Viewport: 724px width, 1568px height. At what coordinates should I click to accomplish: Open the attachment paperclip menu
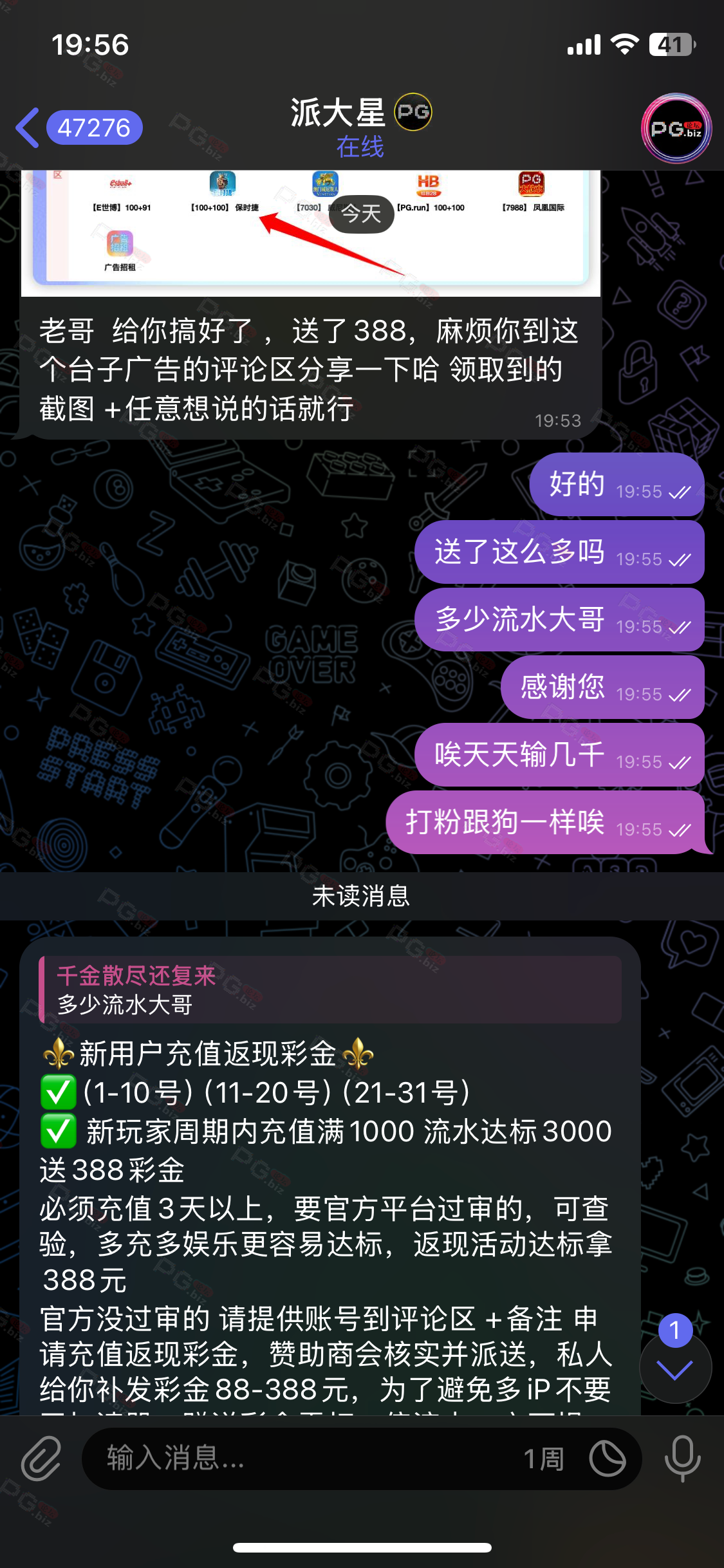41,1459
